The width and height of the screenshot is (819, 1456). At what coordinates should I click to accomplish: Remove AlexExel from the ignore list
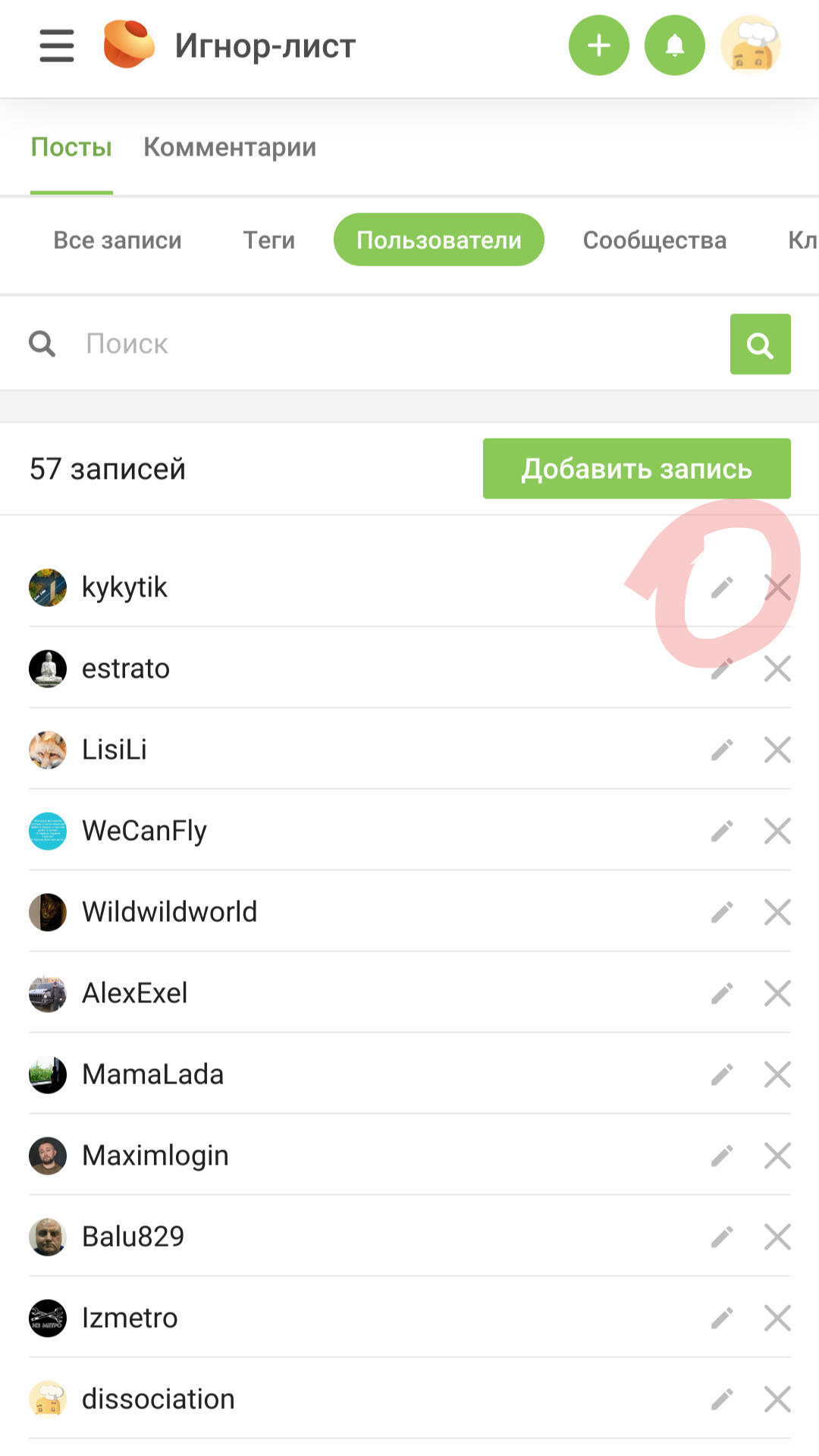tap(777, 993)
